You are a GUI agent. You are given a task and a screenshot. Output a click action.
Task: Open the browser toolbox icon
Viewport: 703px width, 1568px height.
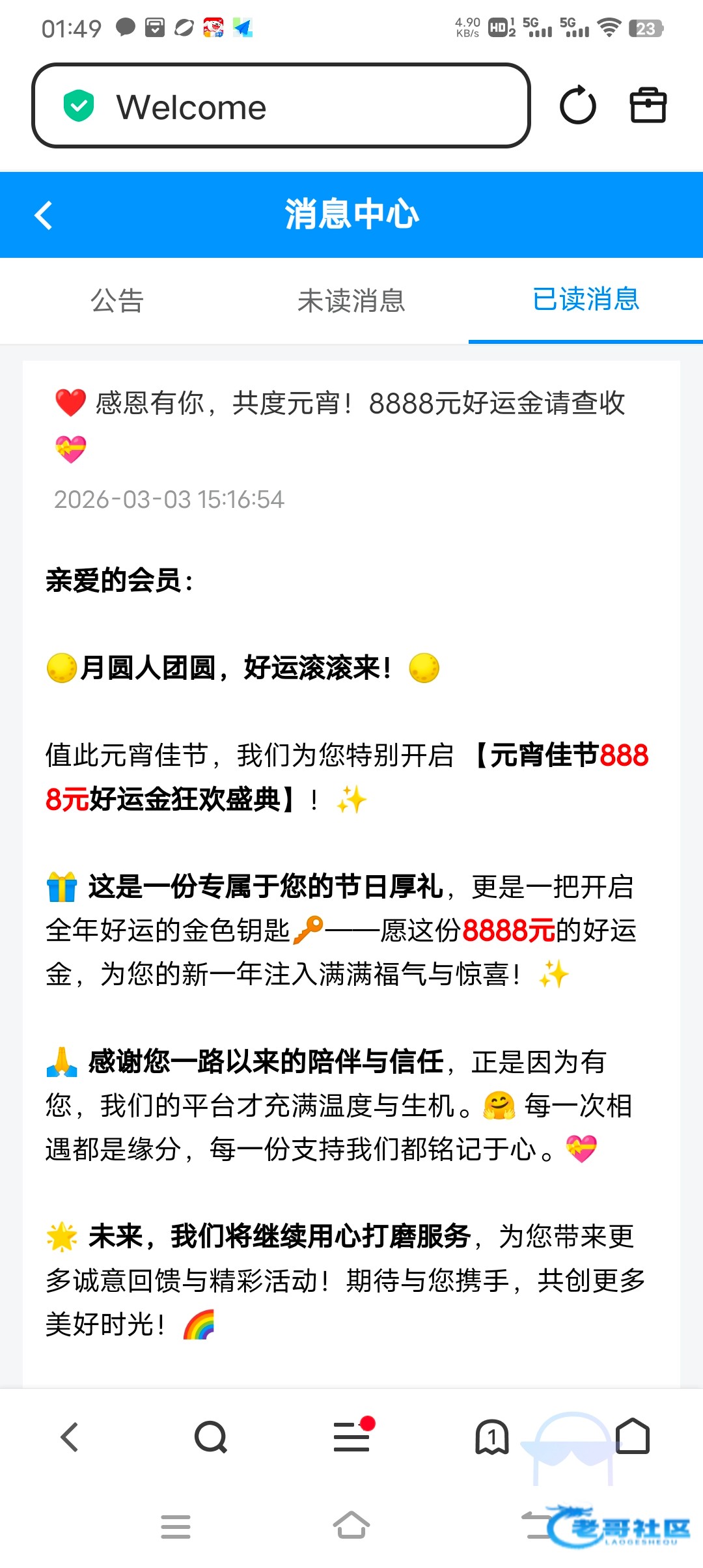pyautogui.click(x=648, y=106)
